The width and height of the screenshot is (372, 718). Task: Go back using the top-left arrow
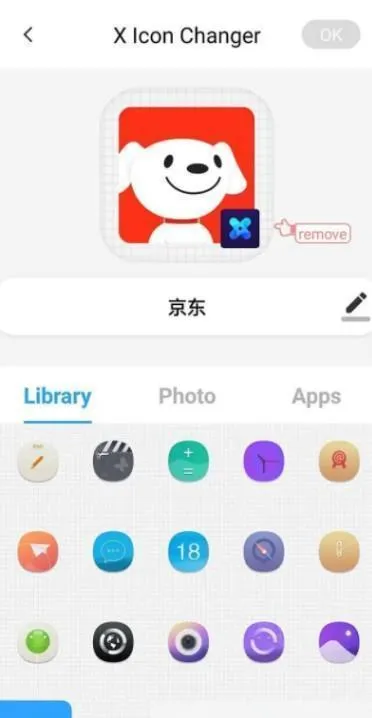(x=28, y=35)
